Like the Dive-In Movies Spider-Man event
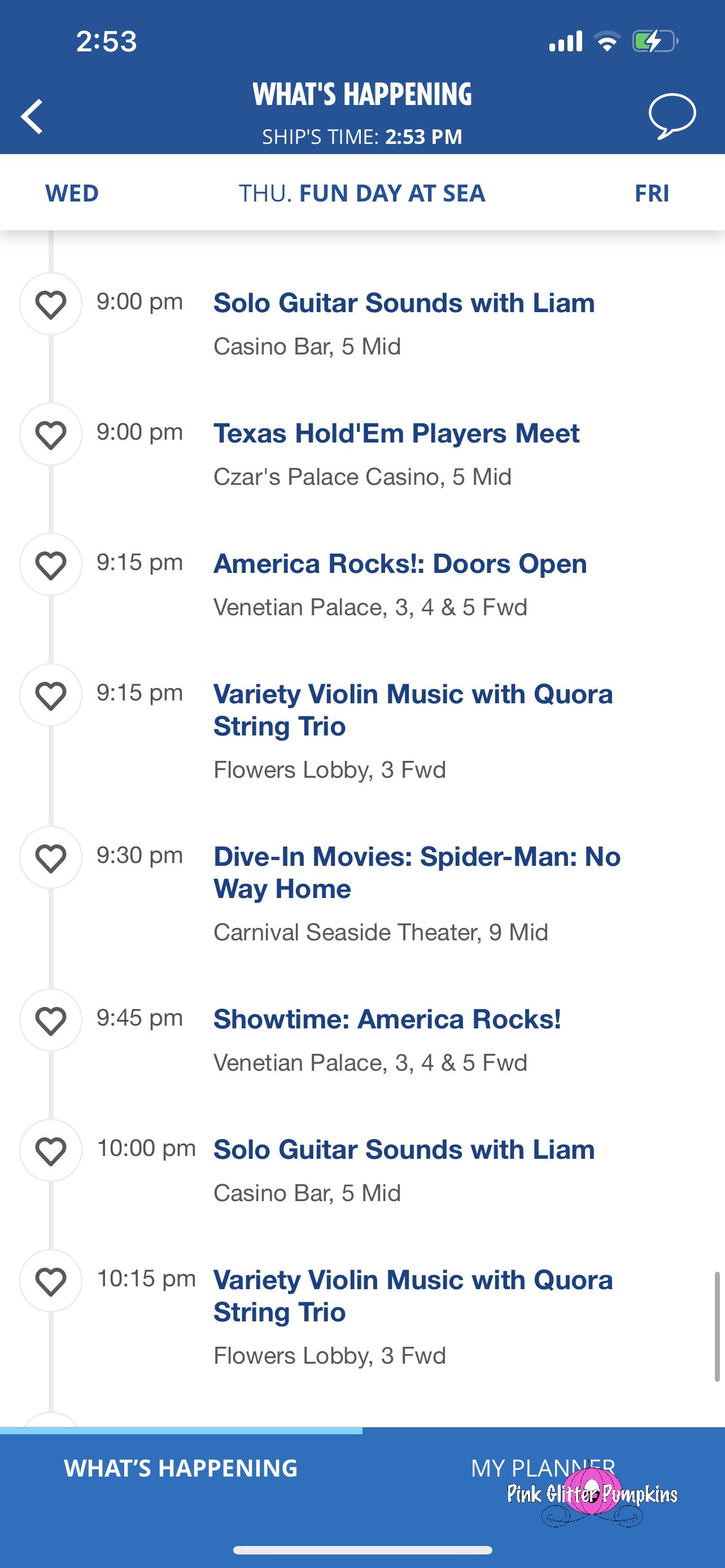 point(50,857)
